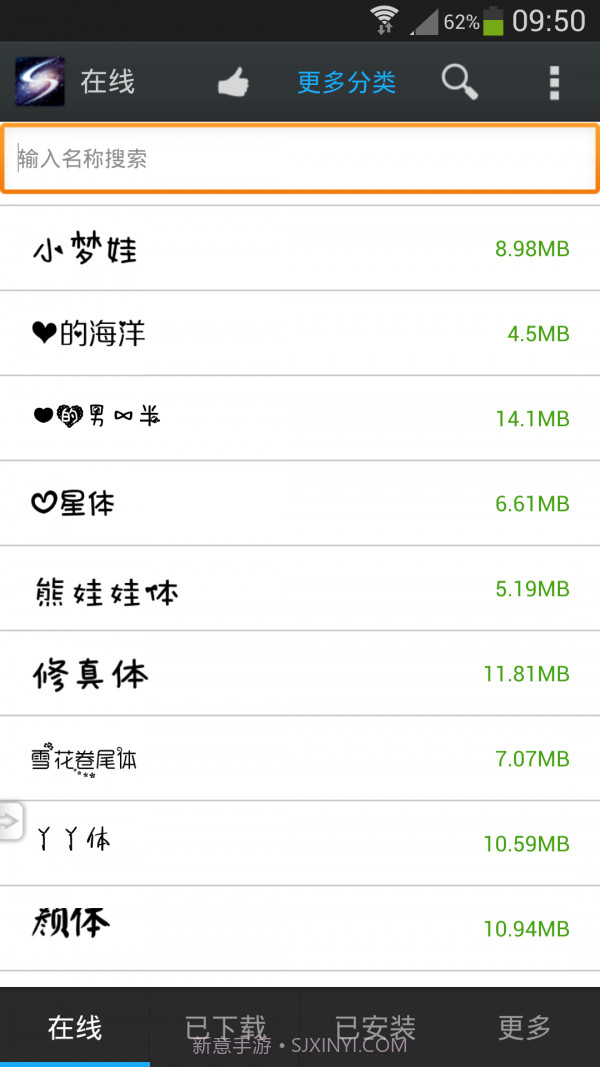Image resolution: width=600 pixels, height=1067 pixels.
Task: Switch to the 已安装 tab
Action: click(x=375, y=1027)
